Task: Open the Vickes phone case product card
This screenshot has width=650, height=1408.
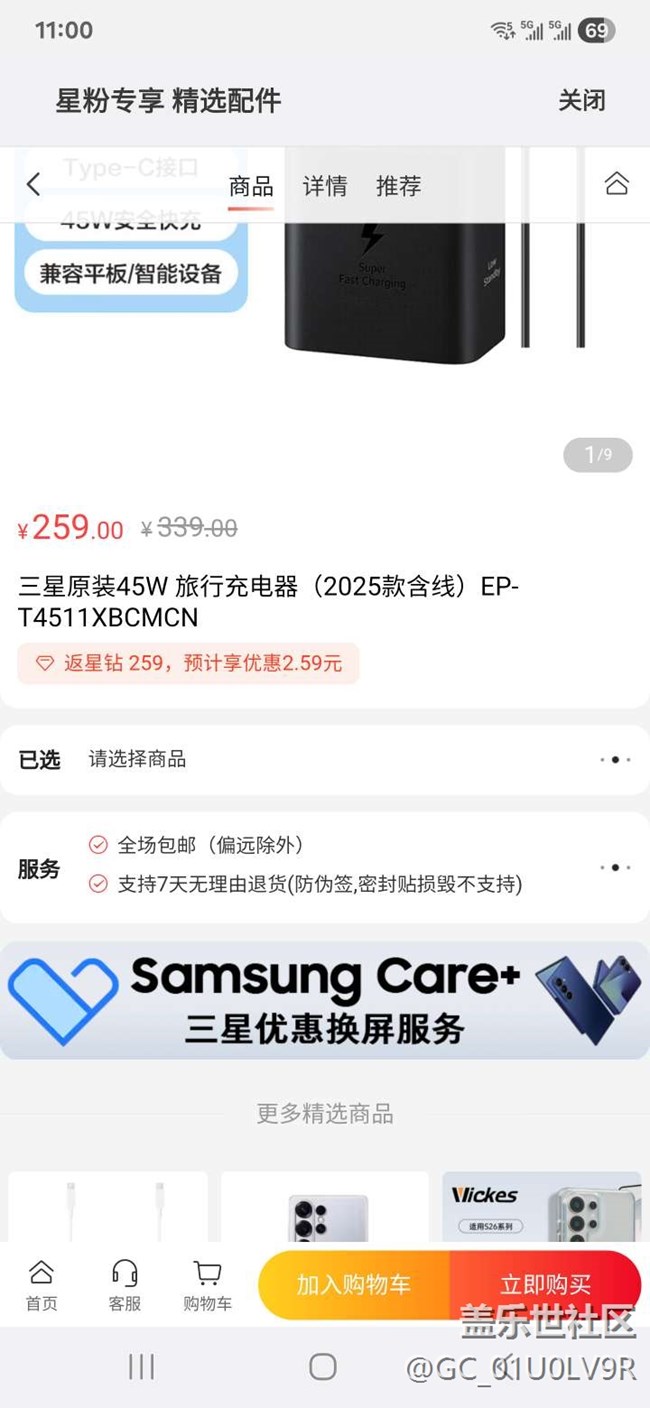Action: [x=541, y=1207]
